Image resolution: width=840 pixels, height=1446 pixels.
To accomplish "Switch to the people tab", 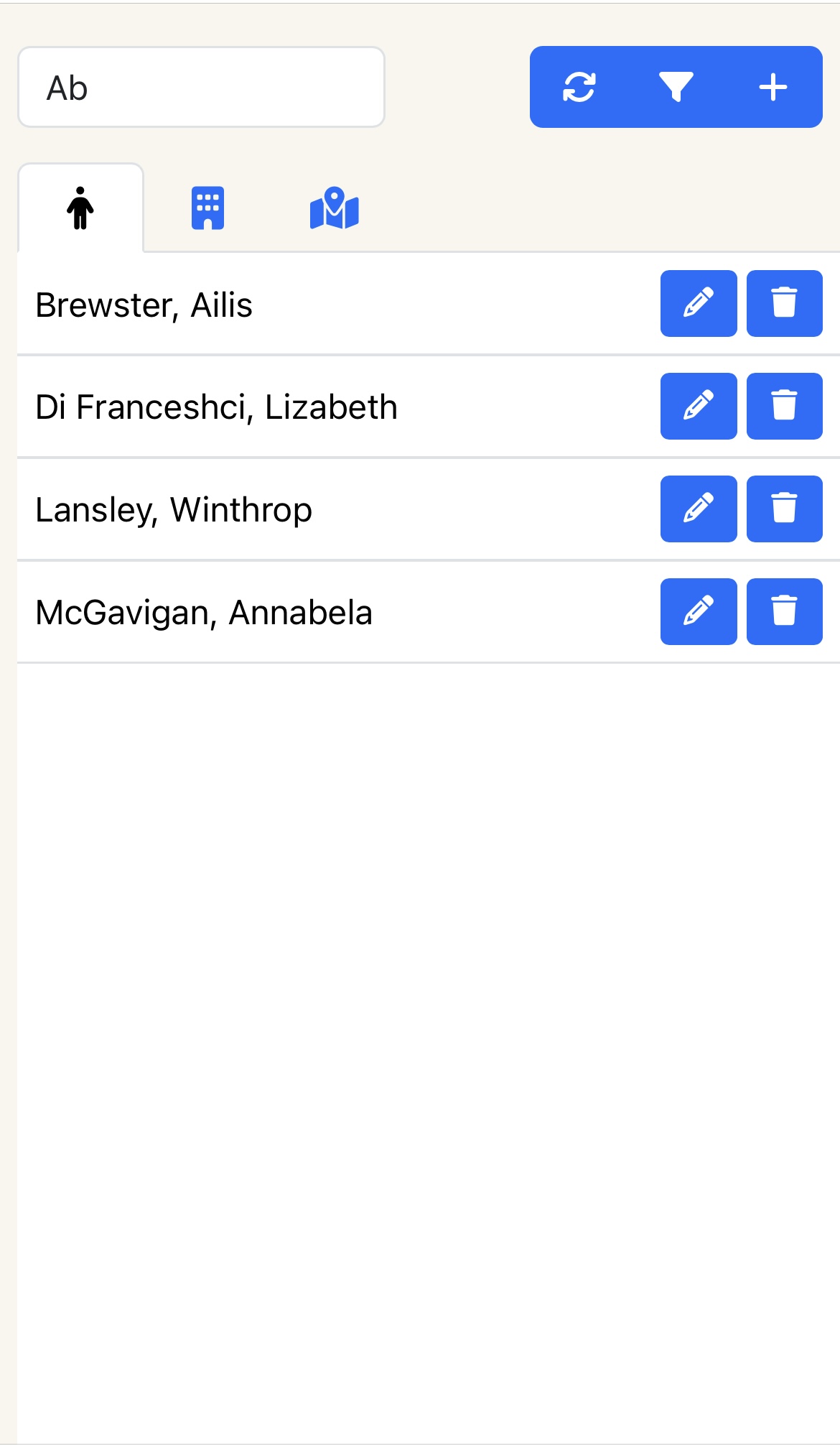I will pyautogui.click(x=80, y=208).
